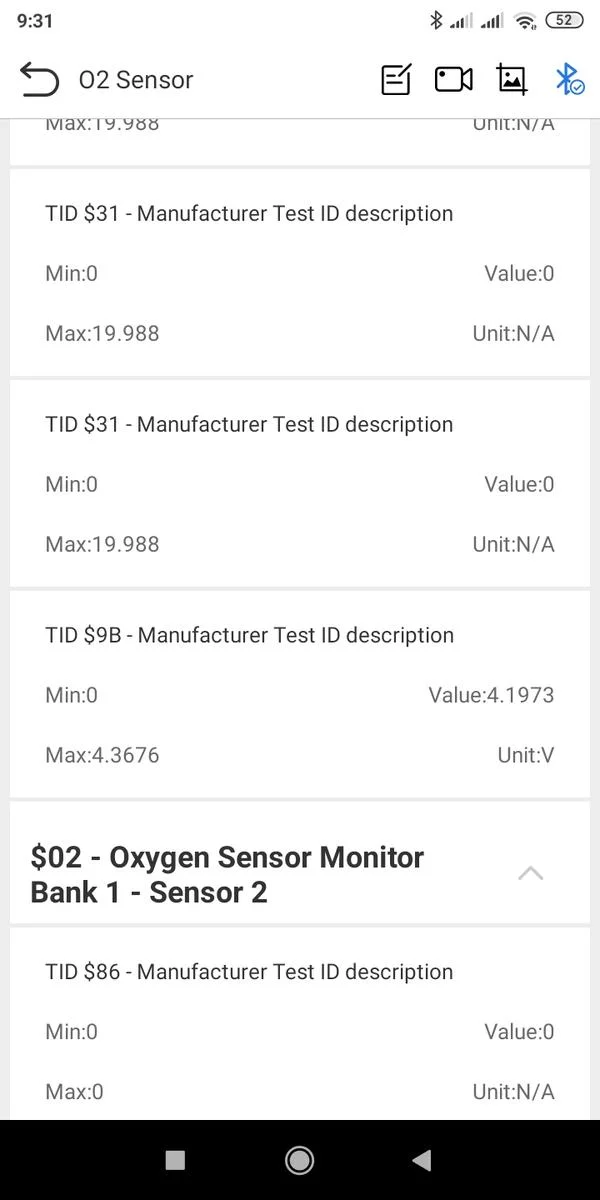Collapse the Bank 1 - Sensor 2 section

pyautogui.click(x=531, y=873)
